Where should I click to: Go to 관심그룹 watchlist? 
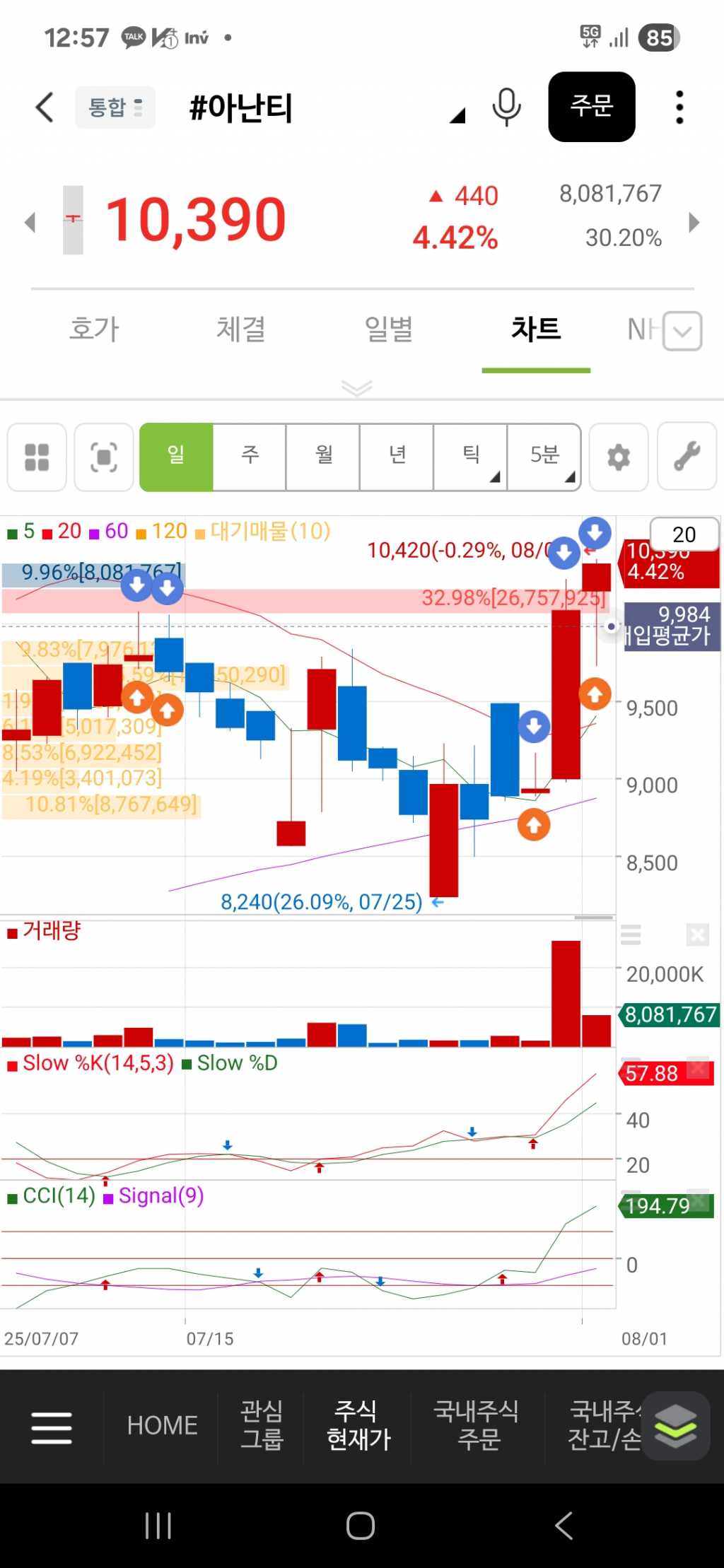pyautogui.click(x=262, y=1424)
